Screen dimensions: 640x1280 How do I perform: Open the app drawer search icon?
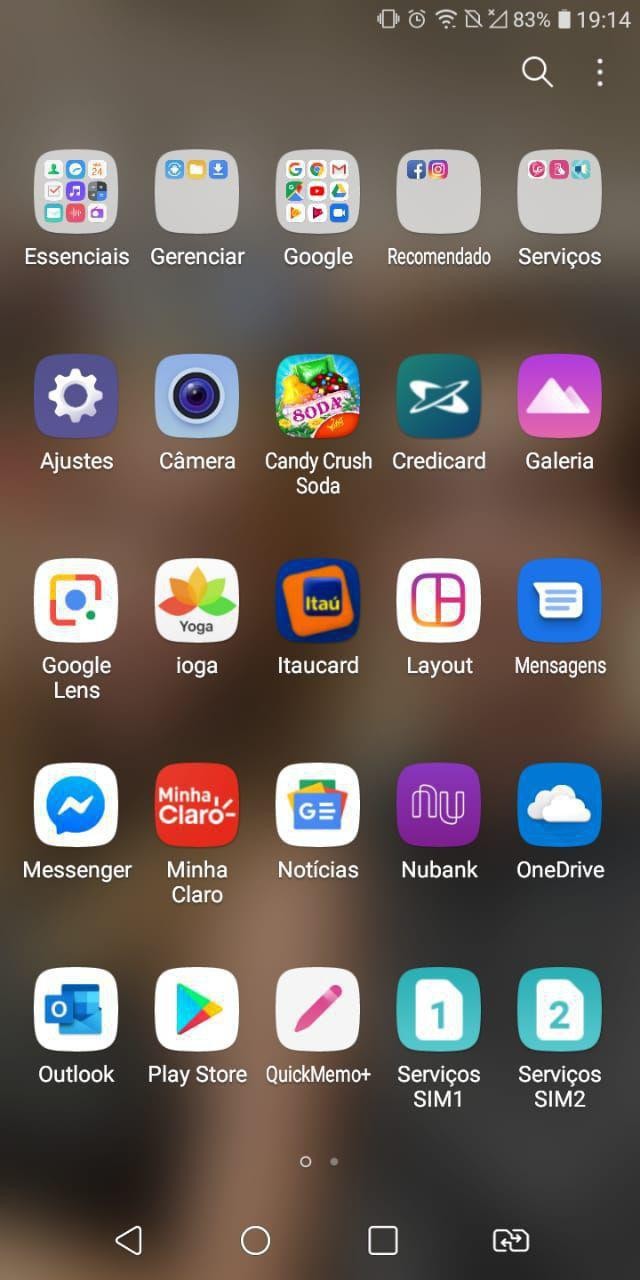click(x=537, y=72)
